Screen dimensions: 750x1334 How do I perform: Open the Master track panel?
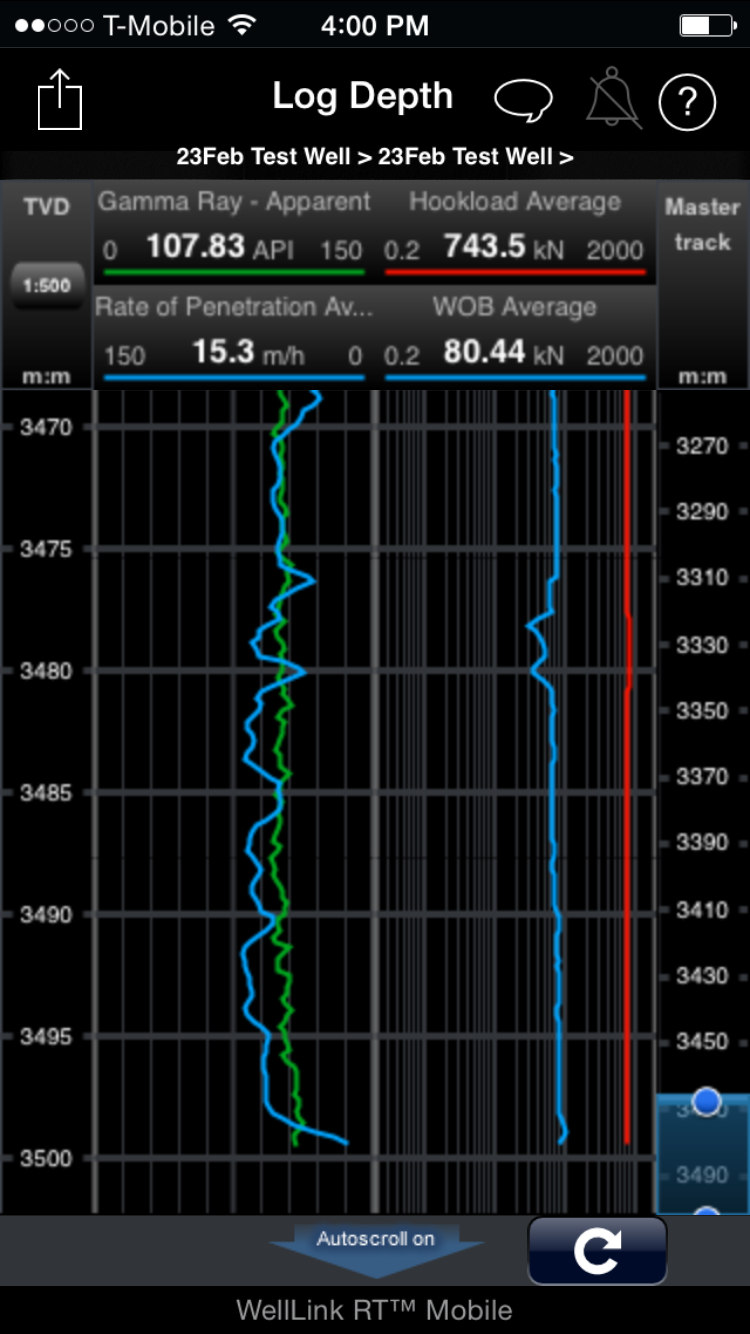tap(703, 225)
